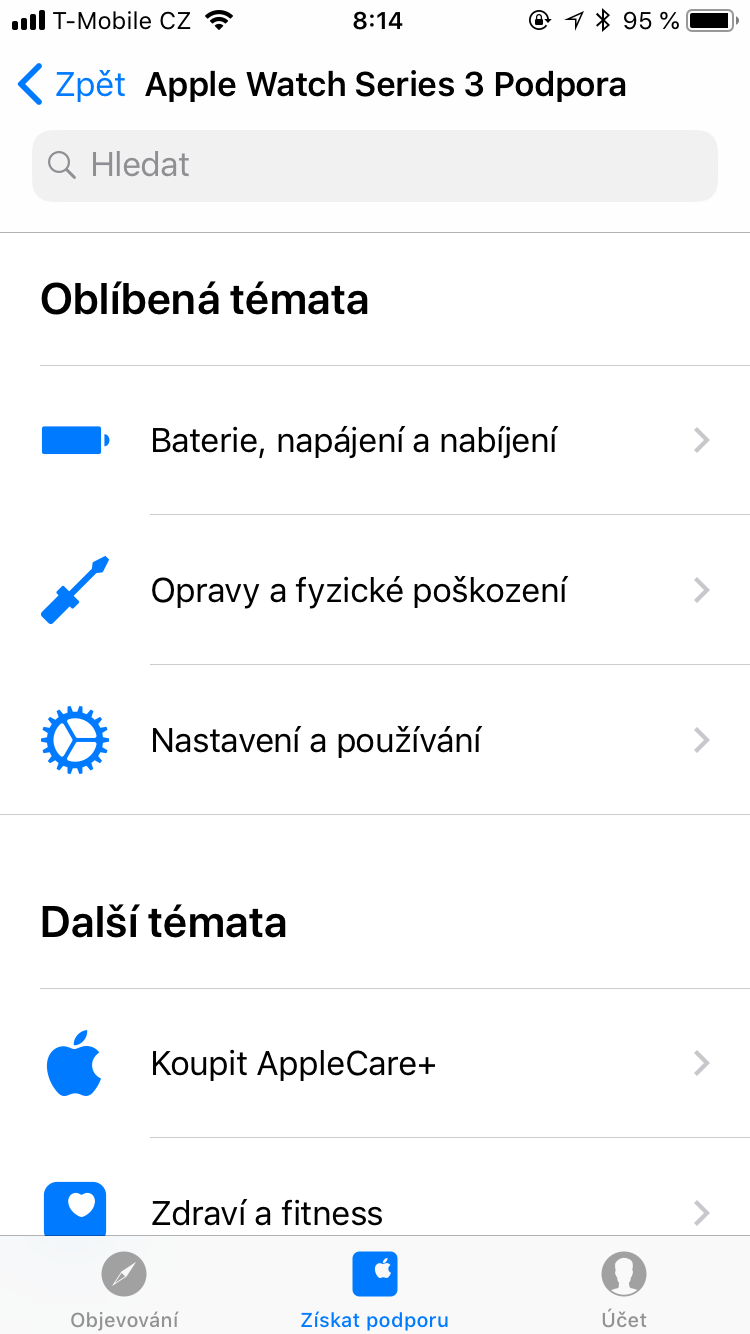Select the Získat podporu tab
Image resolution: width=750 pixels, height=1334 pixels.
pos(375,1286)
